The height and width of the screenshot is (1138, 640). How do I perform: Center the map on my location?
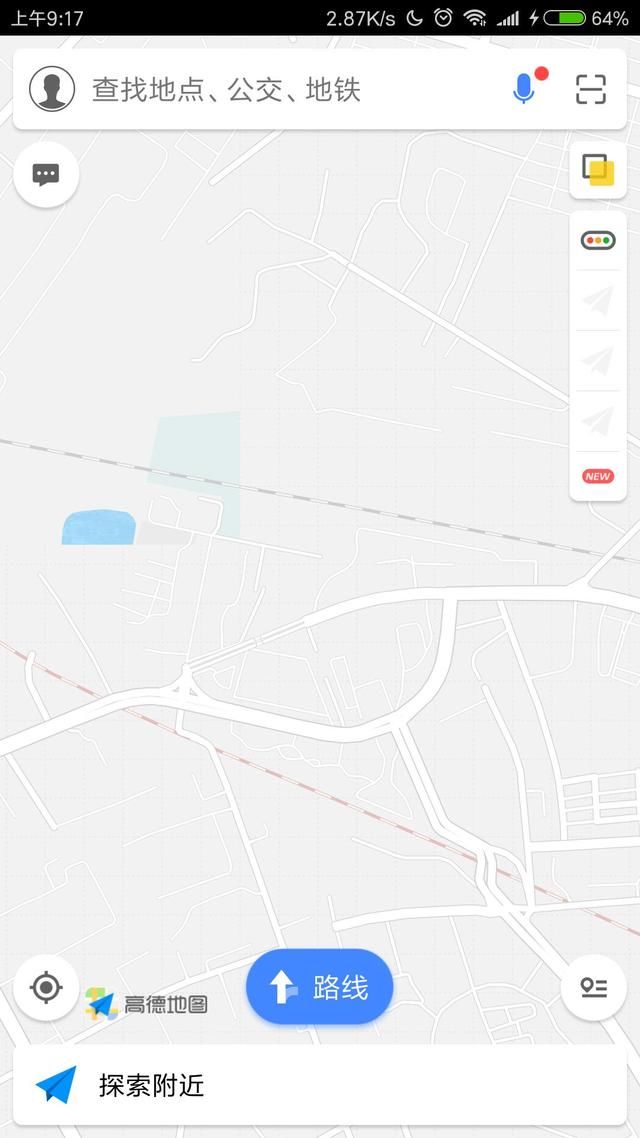[46, 988]
